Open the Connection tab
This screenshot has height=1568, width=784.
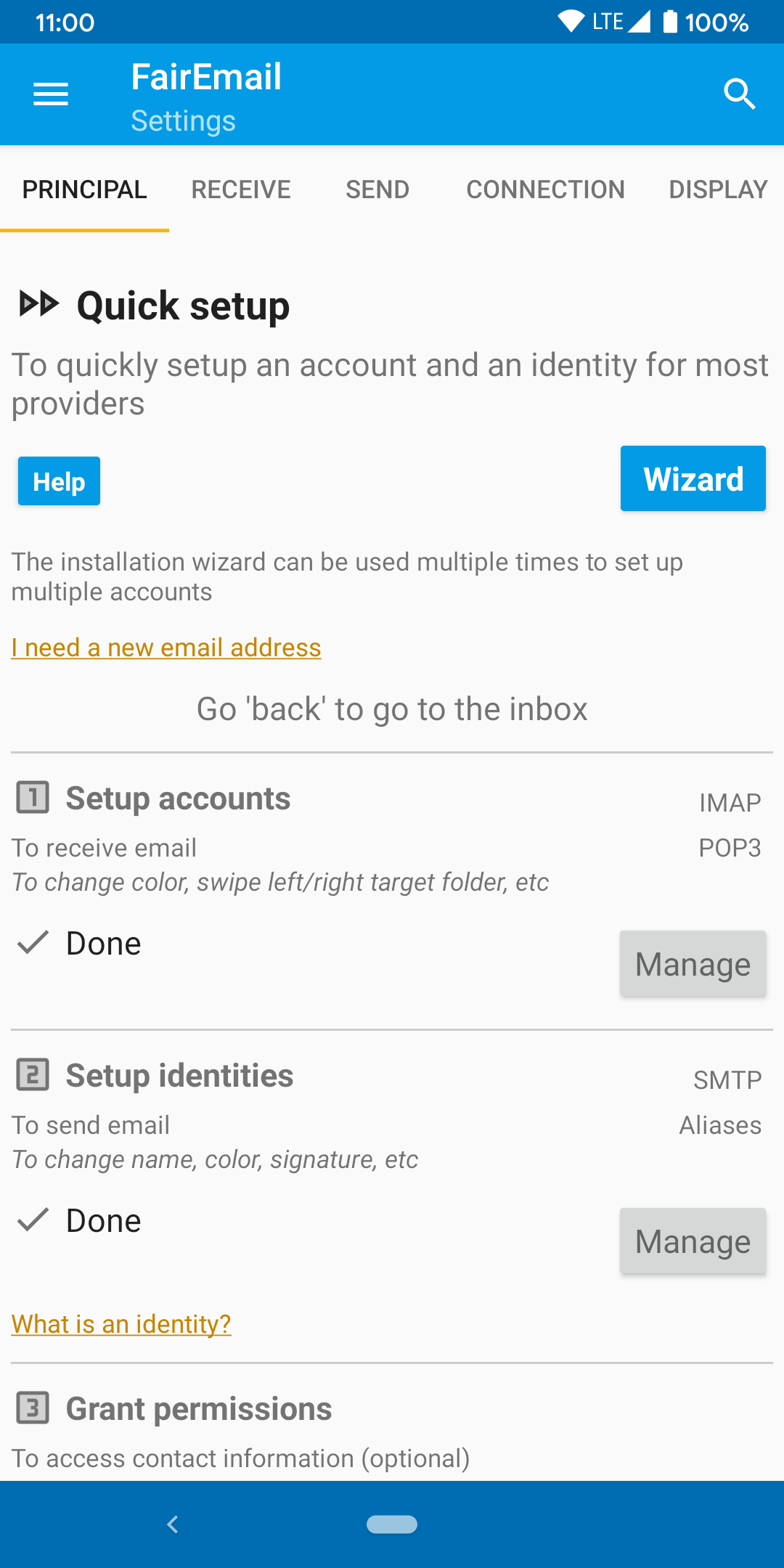coord(545,189)
